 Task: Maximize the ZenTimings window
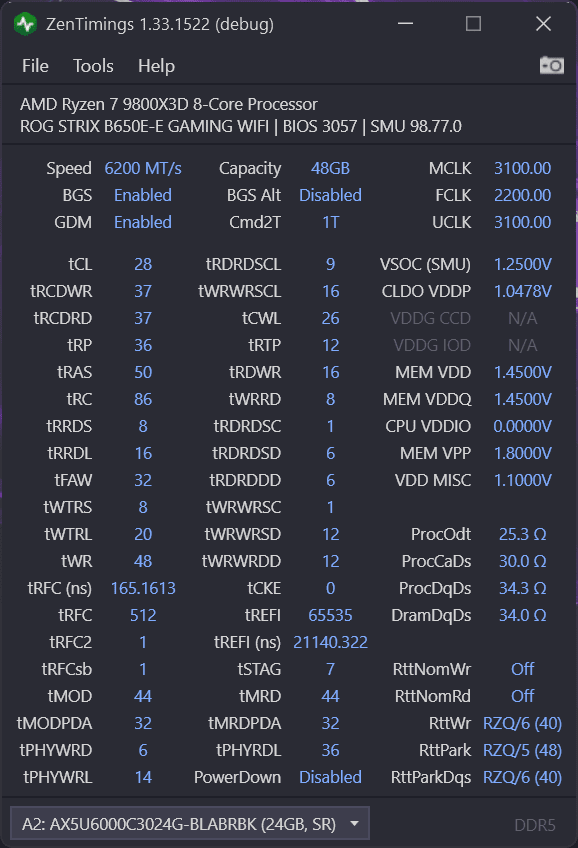click(x=473, y=24)
